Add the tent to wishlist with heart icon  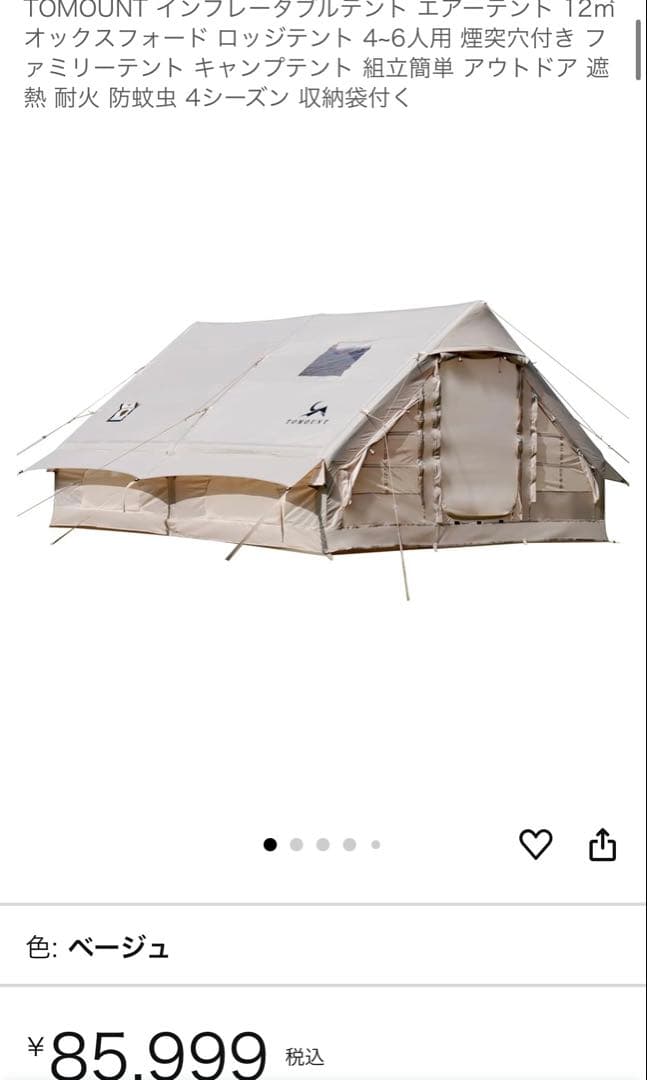pyautogui.click(x=536, y=845)
